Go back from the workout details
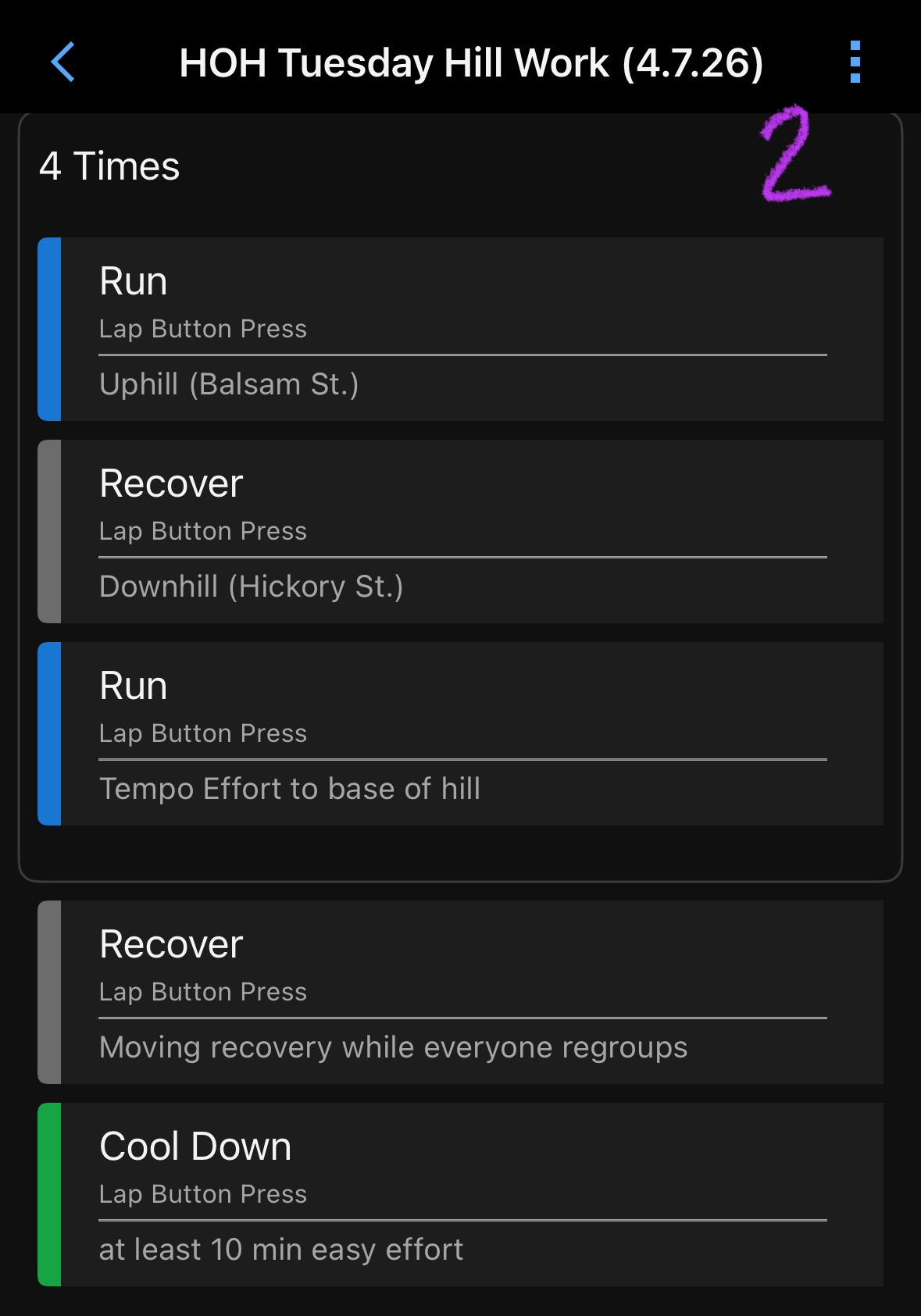This screenshot has width=921, height=1316. tap(62, 62)
